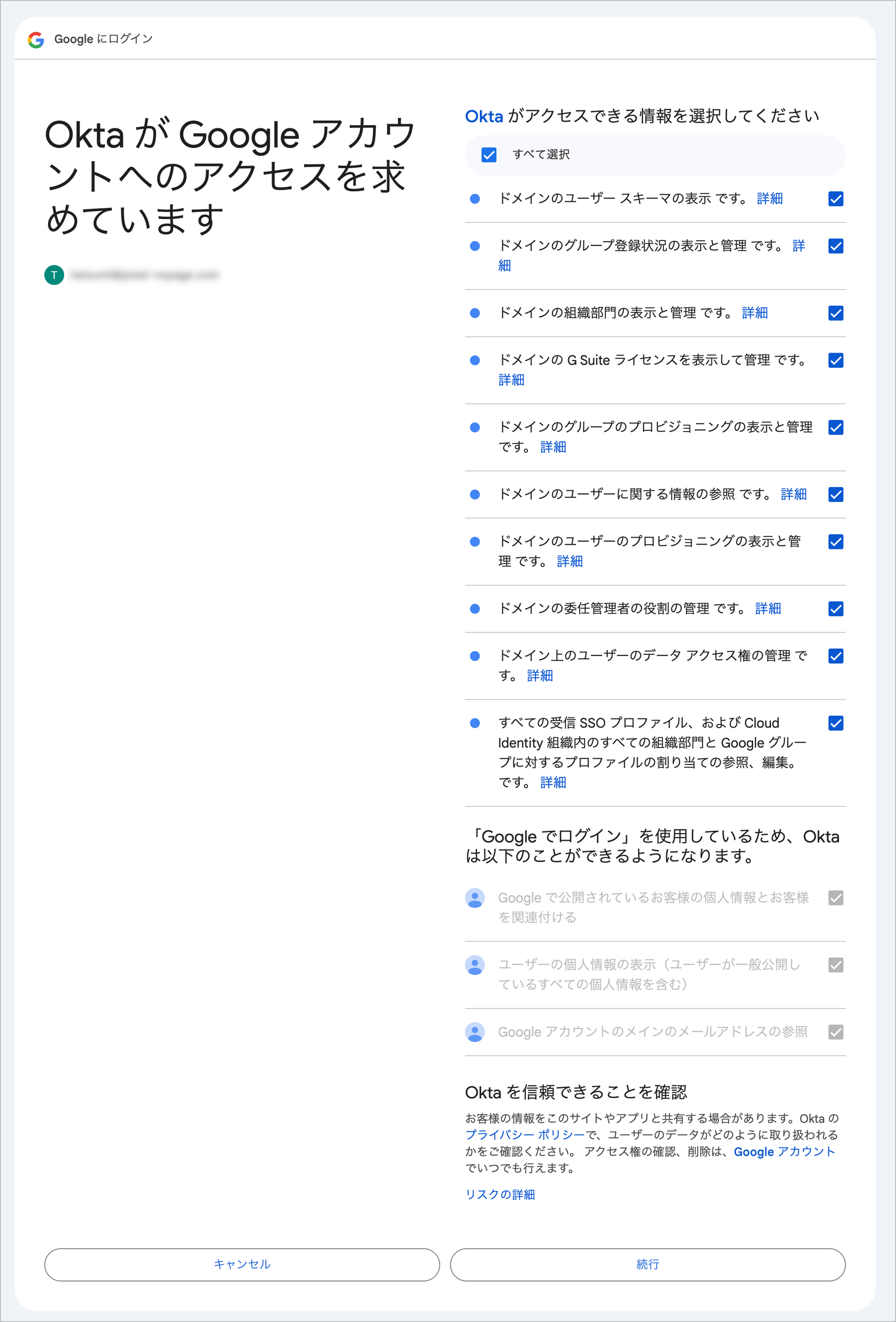Uncheck the すべて選択 checkbox
Viewport: 896px width, 1322px height.
488,154
